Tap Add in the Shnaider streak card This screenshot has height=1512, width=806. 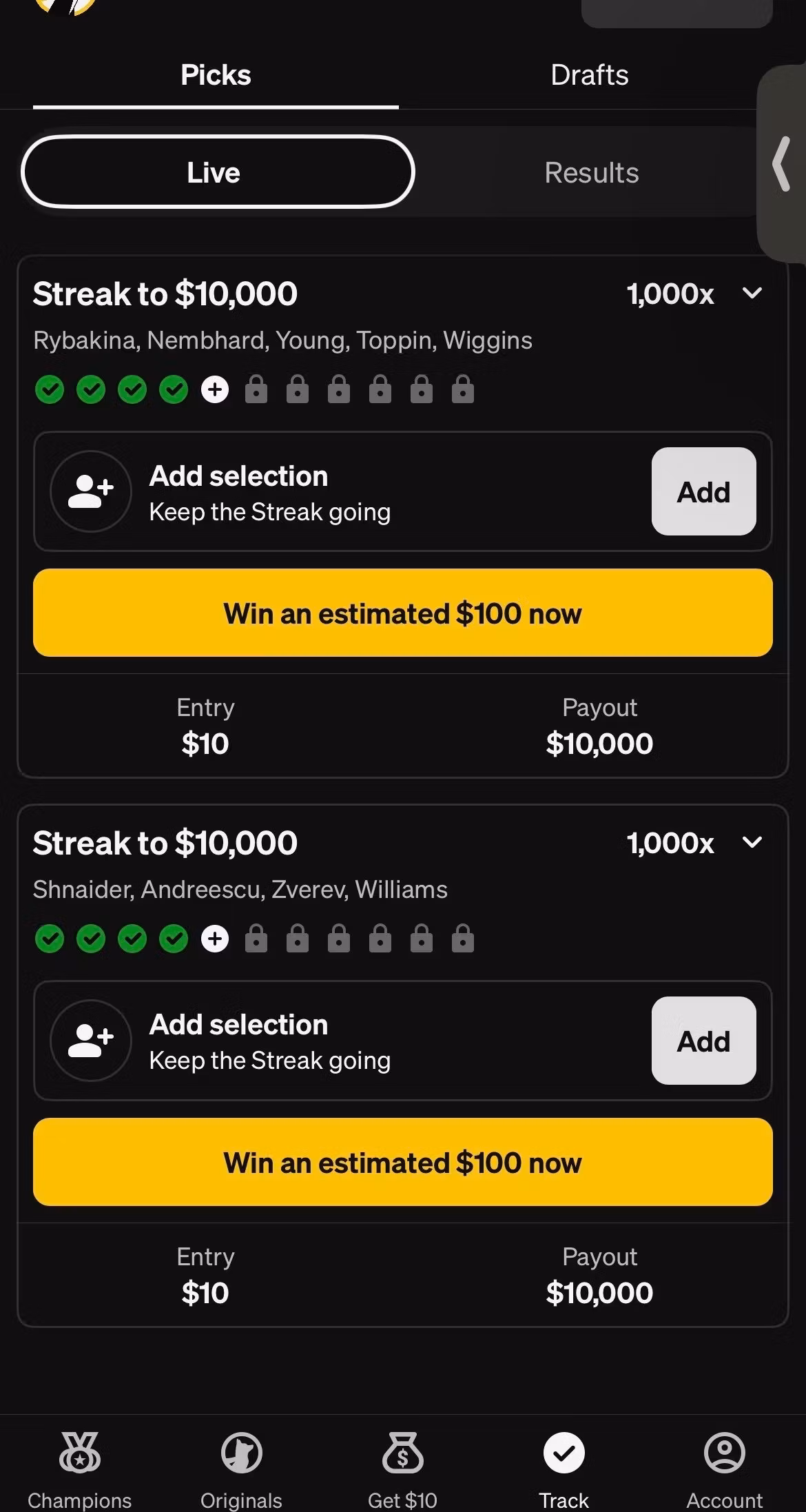pos(703,1041)
